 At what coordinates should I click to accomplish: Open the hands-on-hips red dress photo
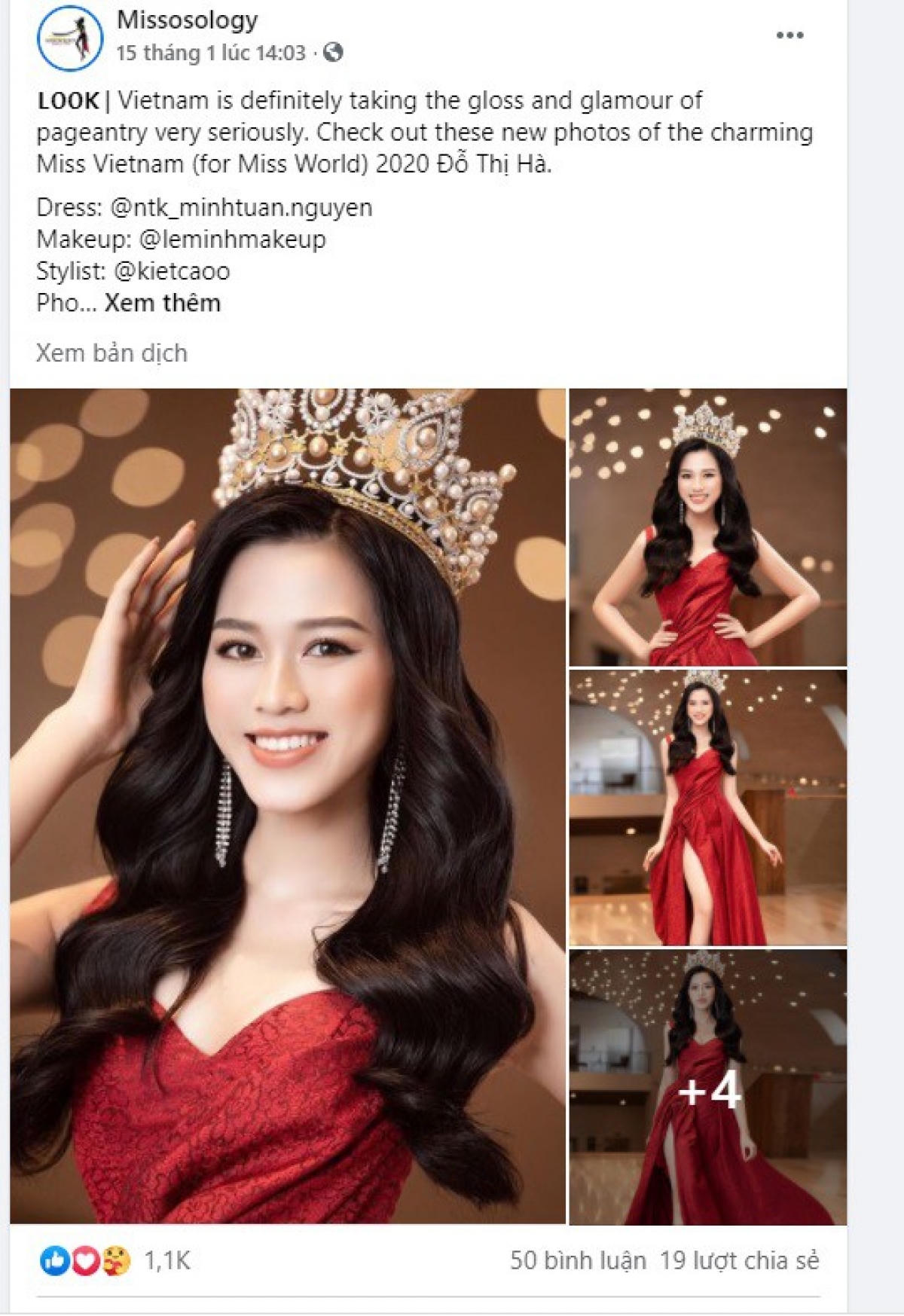pos(707,527)
